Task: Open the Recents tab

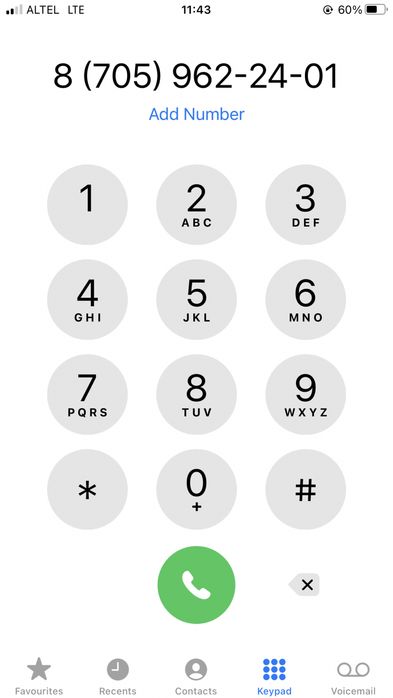Action: 117,676
